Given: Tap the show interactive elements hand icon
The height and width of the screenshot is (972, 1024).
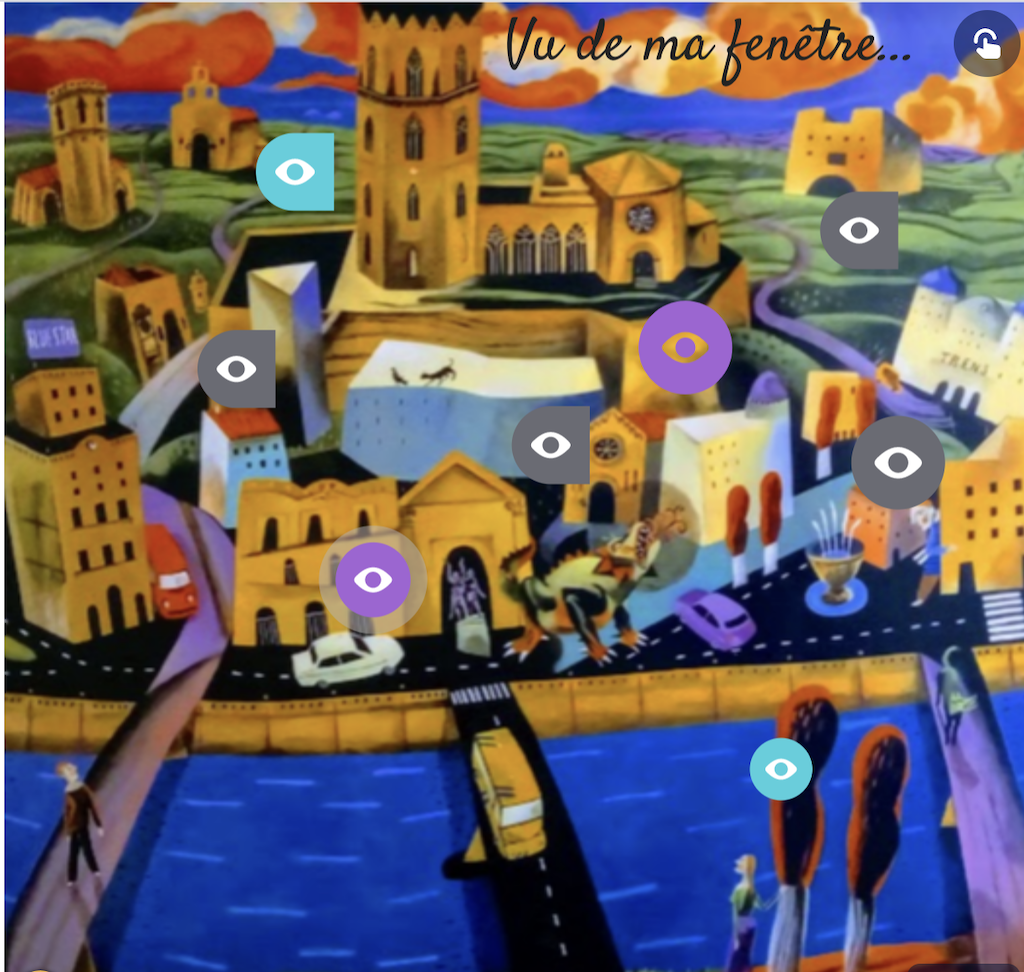Looking at the screenshot, I should click(x=985, y=43).
